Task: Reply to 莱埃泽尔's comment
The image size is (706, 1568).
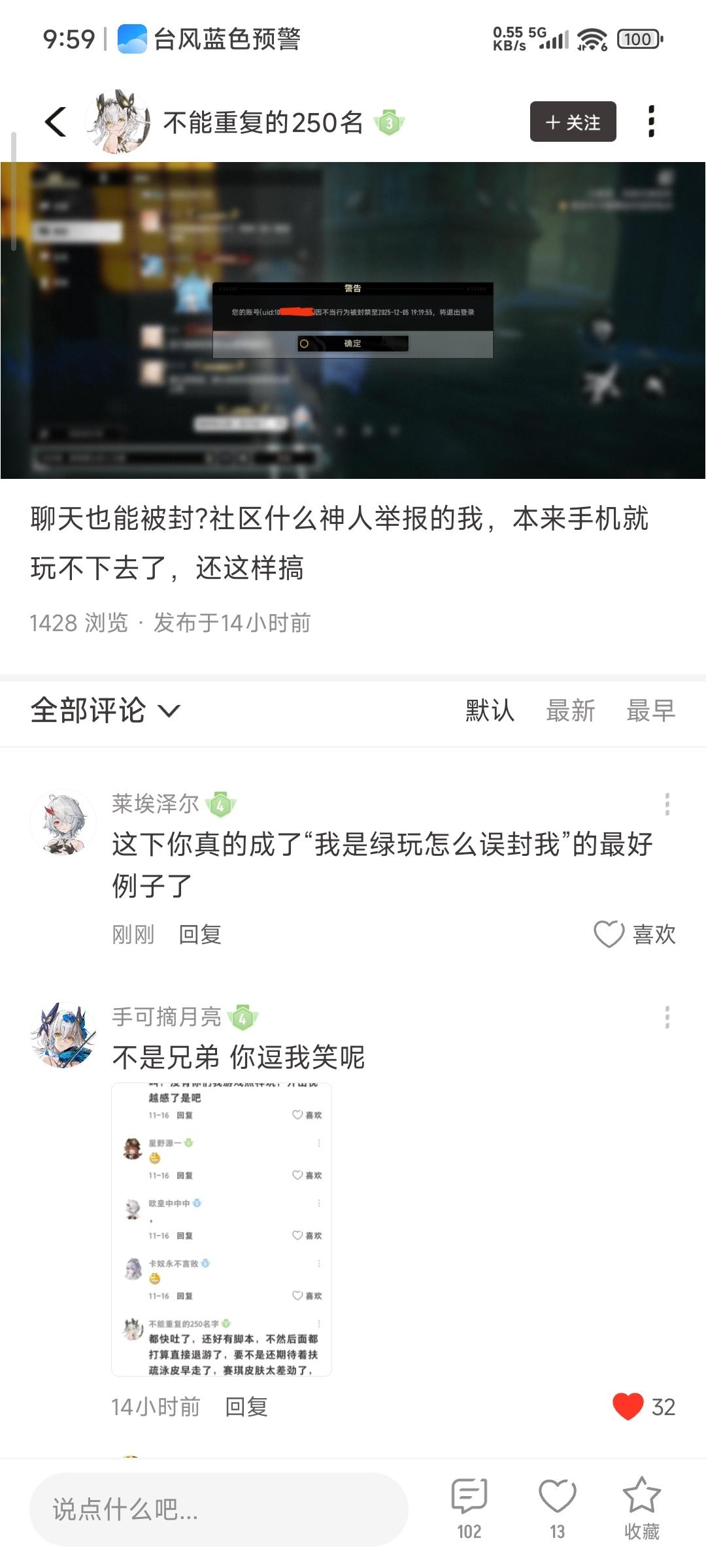Action: coord(200,935)
